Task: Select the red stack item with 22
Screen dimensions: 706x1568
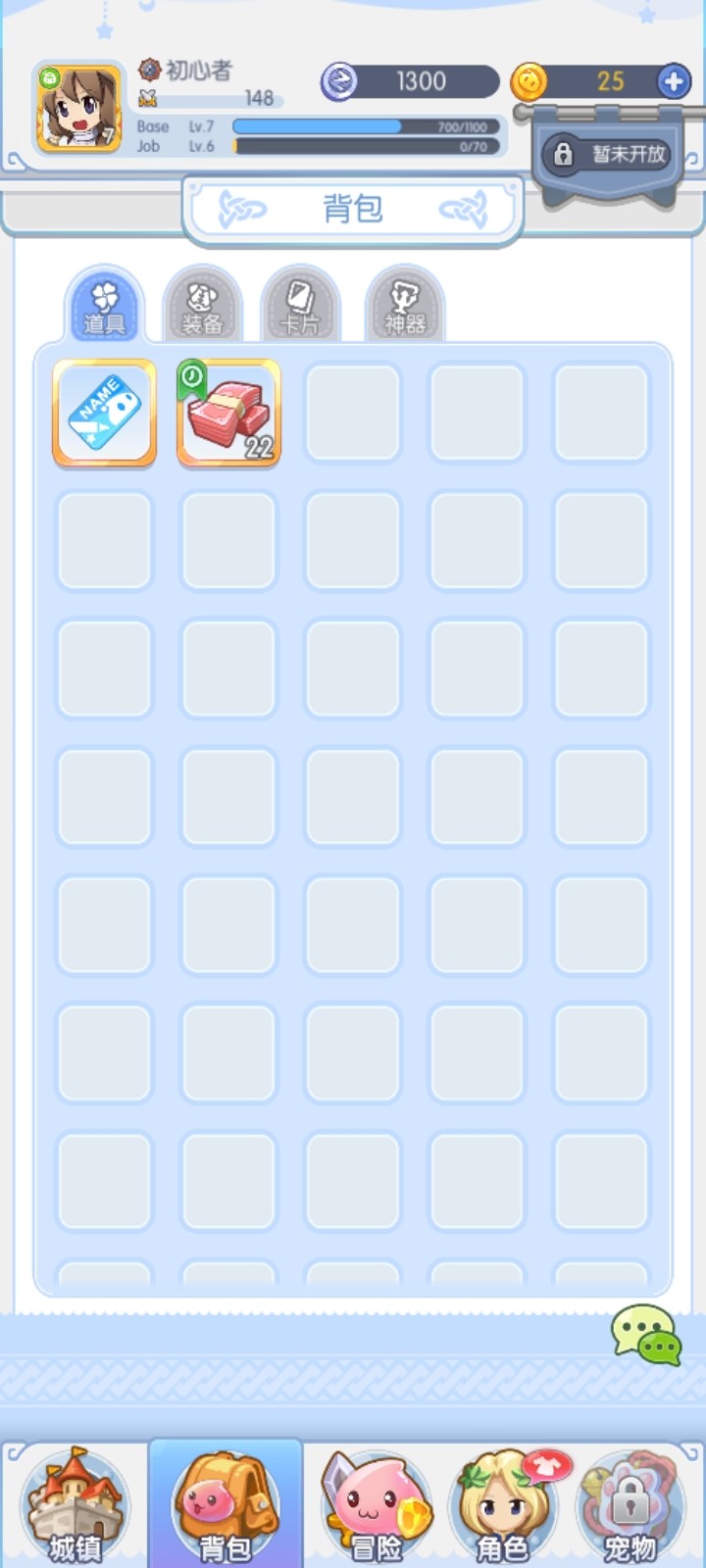Action: (x=228, y=412)
